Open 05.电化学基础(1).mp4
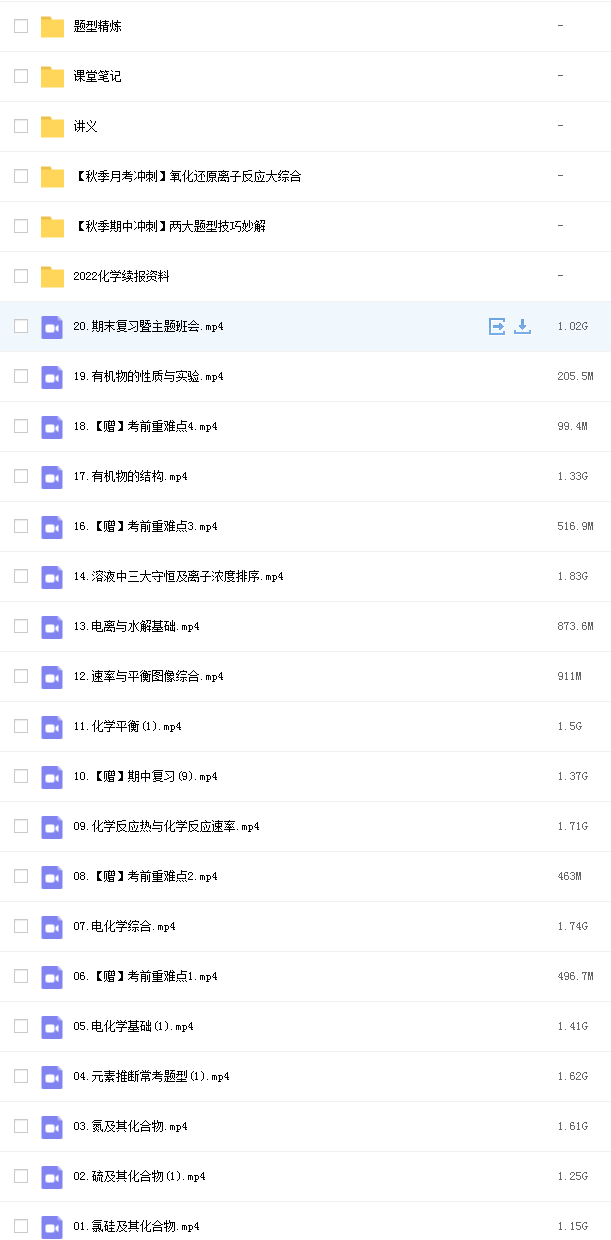Screen dimensions: 611x1240 coord(133,1026)
